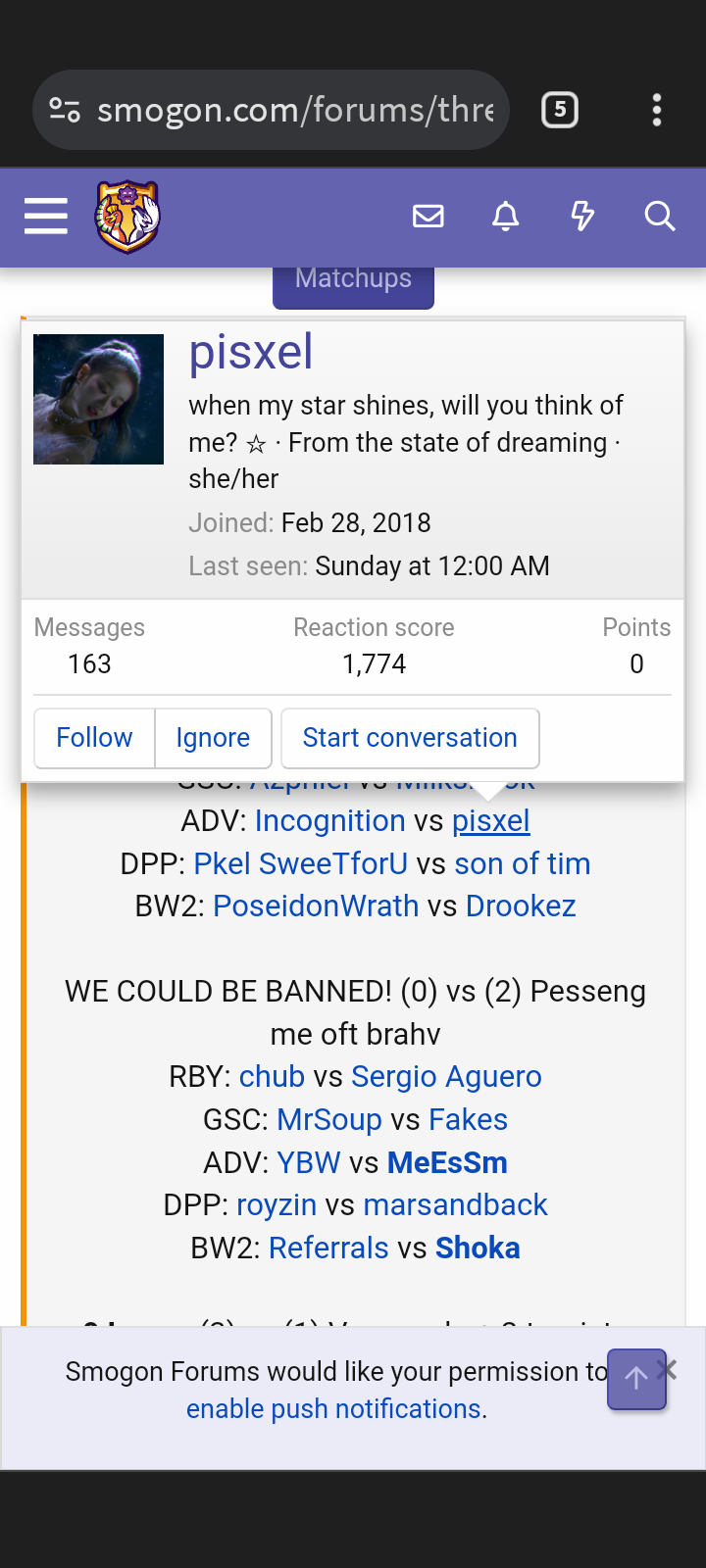Viewport: 706px width, 1568px height.
Task: Start conversation with pisxel
Action: pos(410,738)
